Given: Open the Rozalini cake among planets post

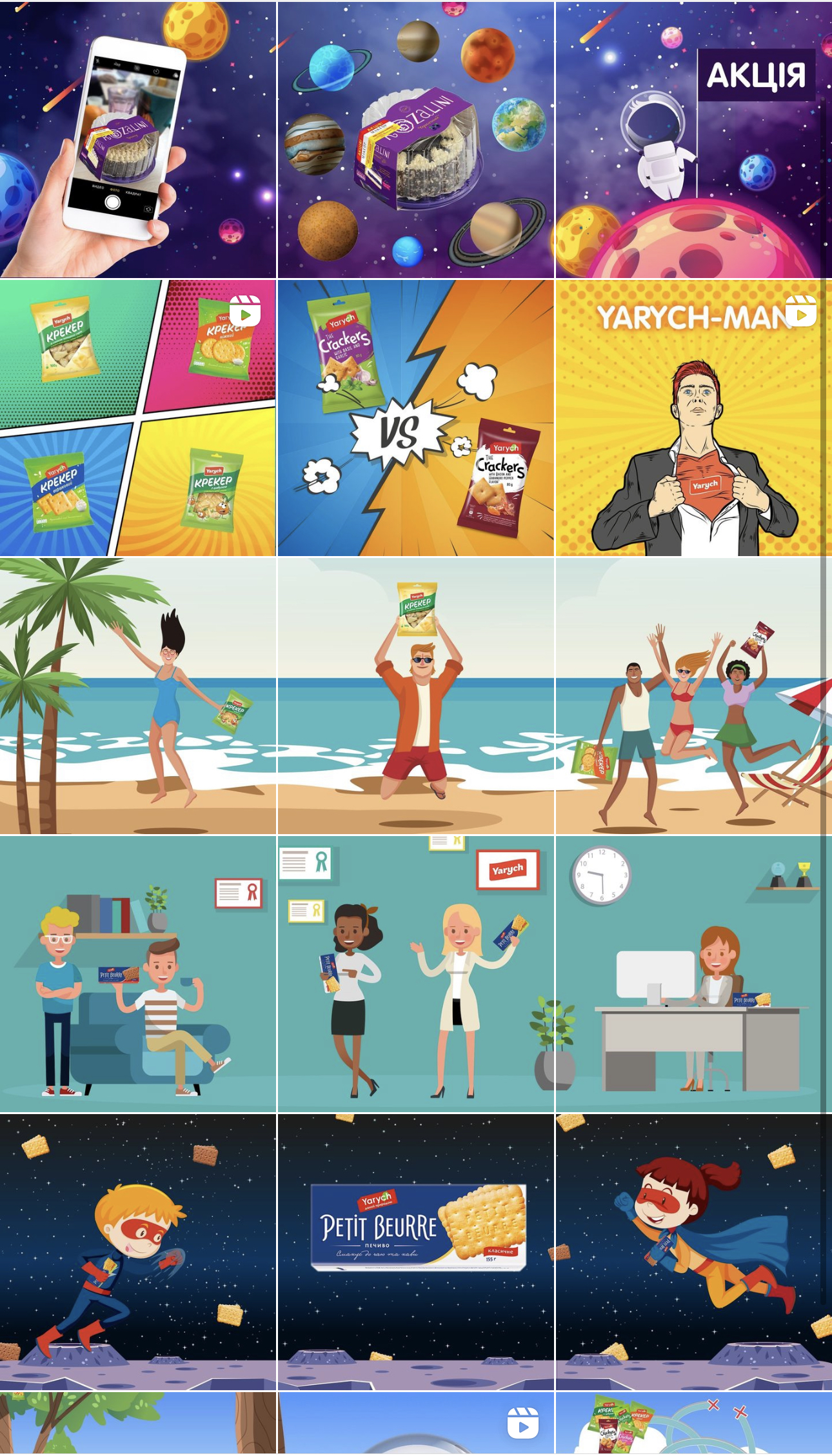Looking at the screenshot, I should pyautogui.click(x=415, y=139).
